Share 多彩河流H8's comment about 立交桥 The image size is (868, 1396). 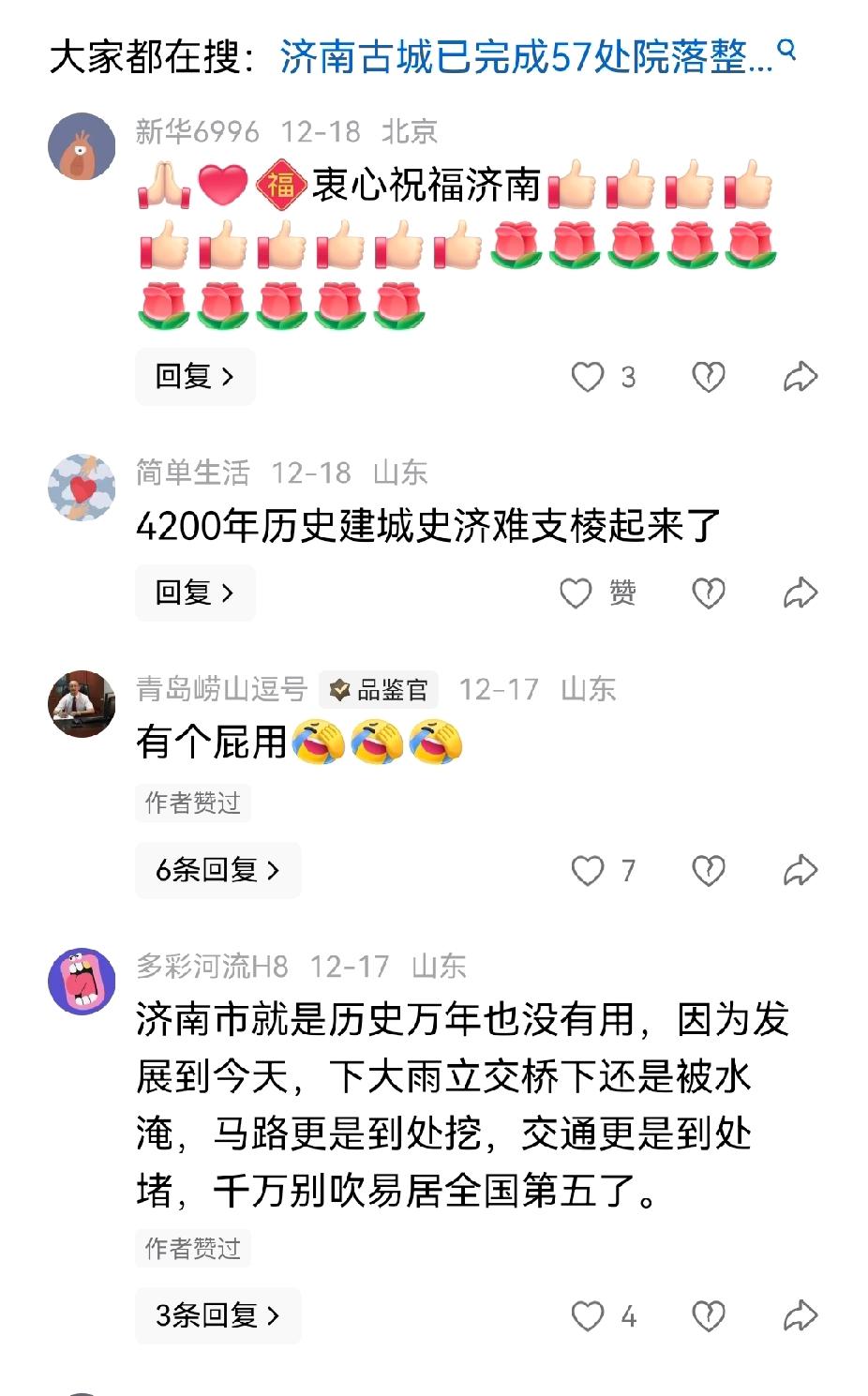click(x=801, y=1316)
